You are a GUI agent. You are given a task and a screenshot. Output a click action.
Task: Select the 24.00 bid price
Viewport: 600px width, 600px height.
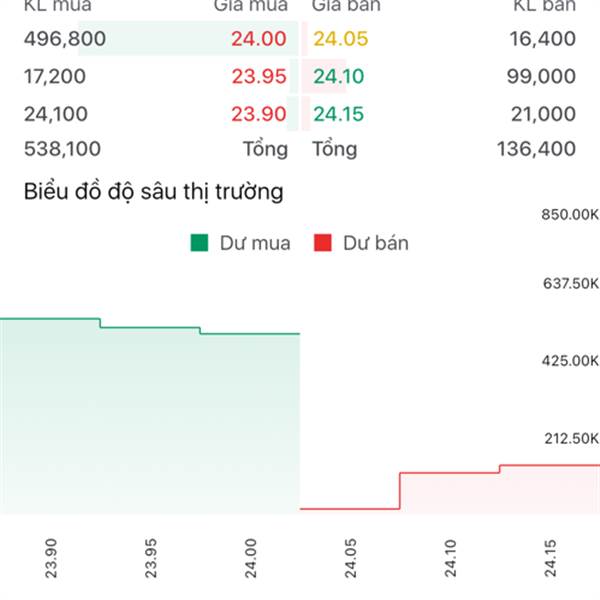coord(259,40)
